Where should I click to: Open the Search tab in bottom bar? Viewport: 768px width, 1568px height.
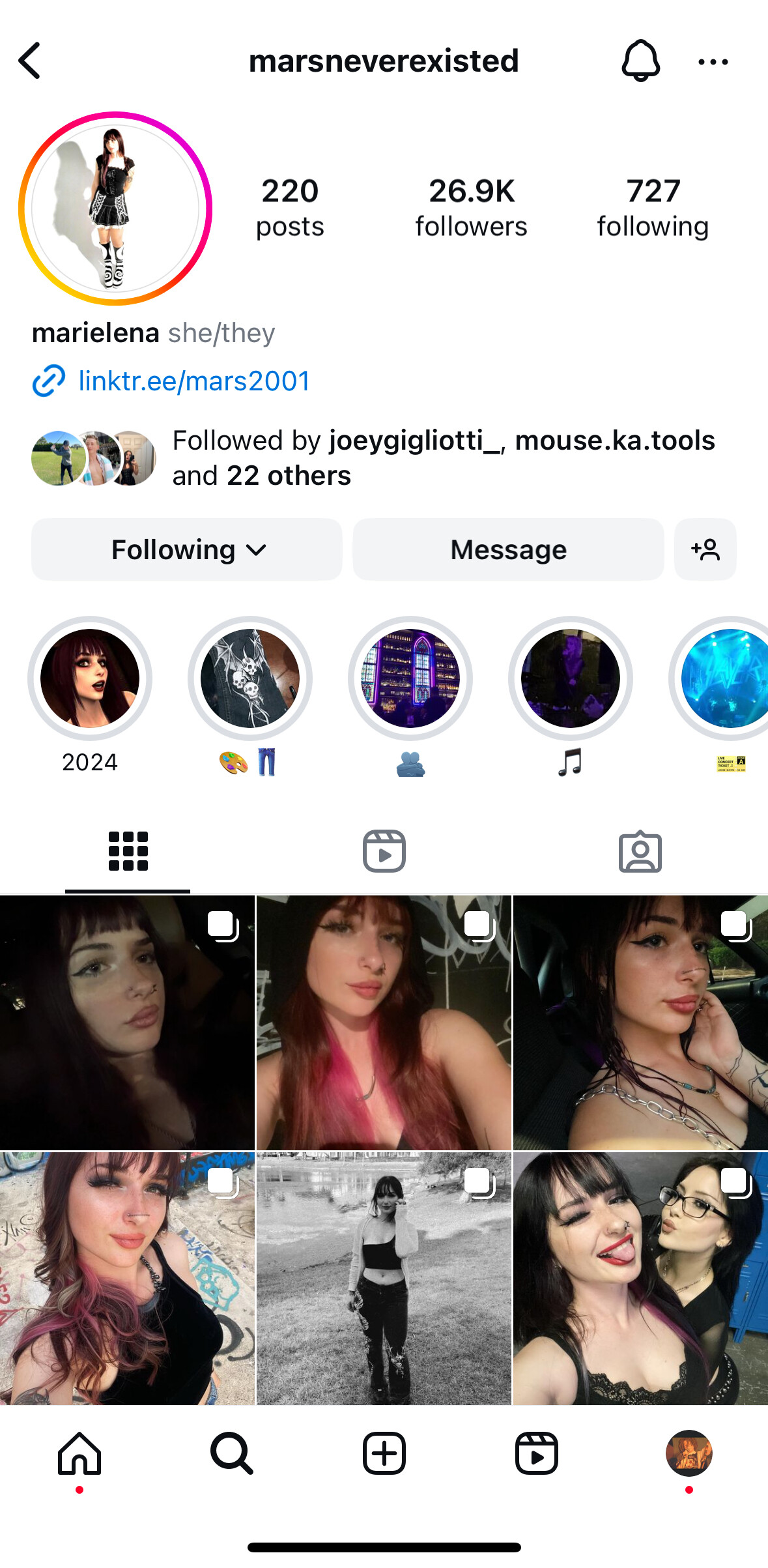(x=231, y=1453)
